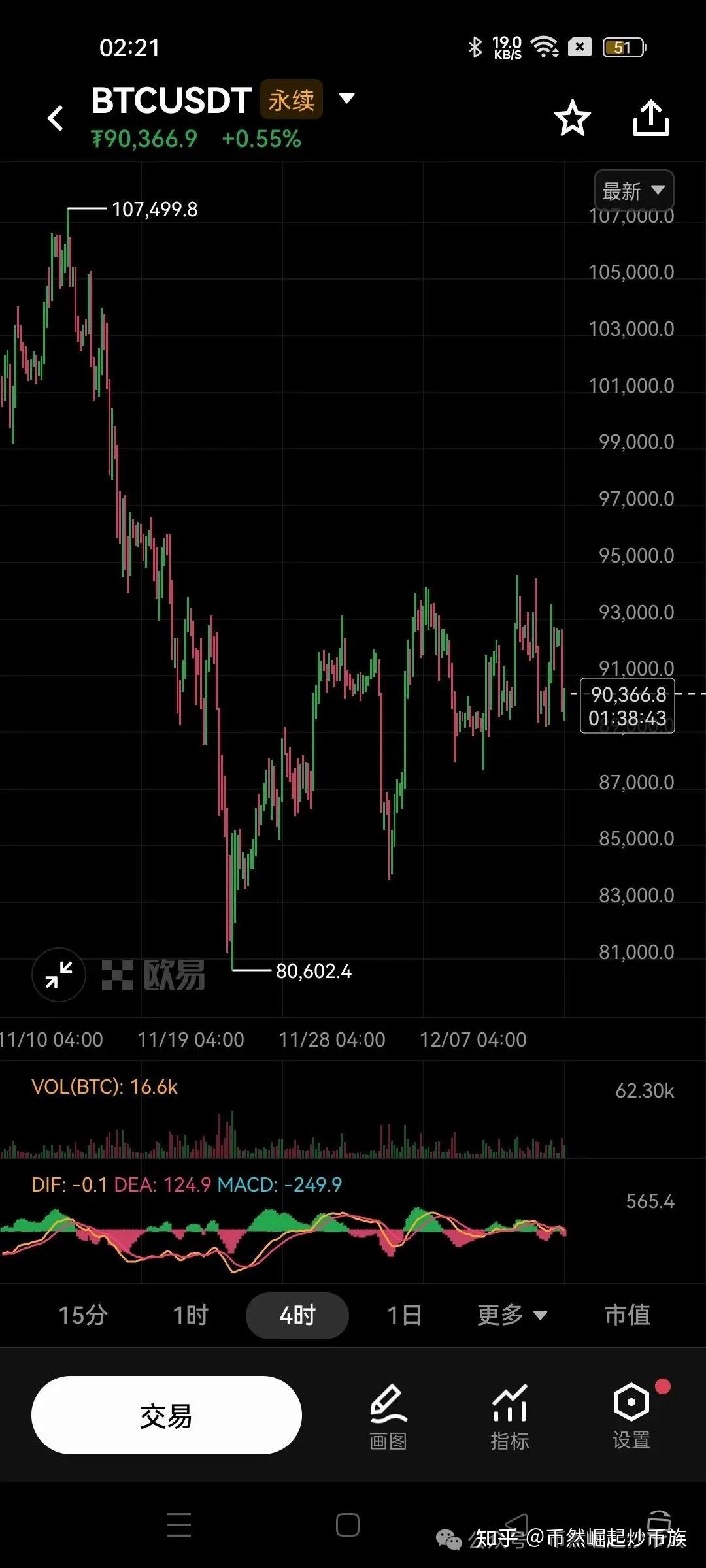Share this BTCUSDT chart
This screenshot has height=1568, width=706.
(651, 118)
